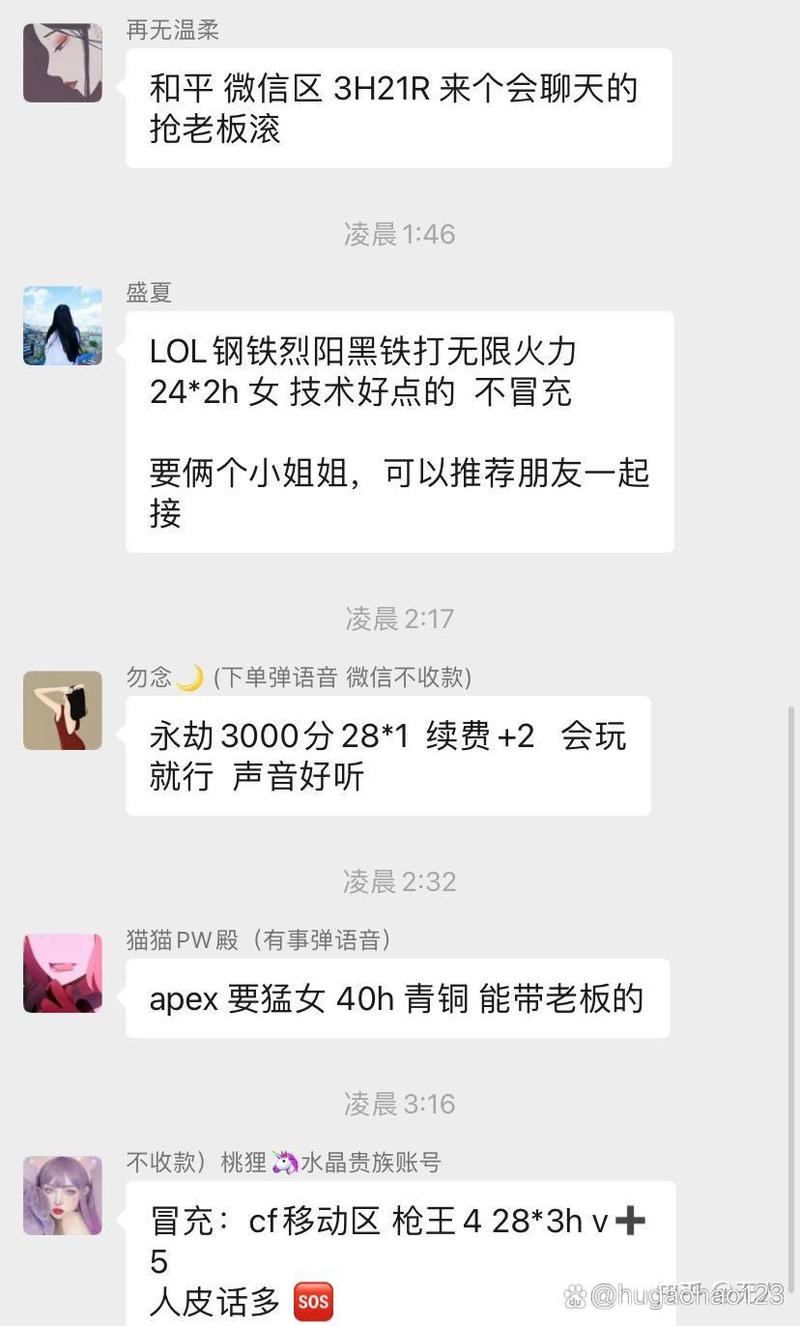Viewport: 800px width, 1326px height.
Task: Click the timestamp 凌晨 2:17
Action: [399, 618]
